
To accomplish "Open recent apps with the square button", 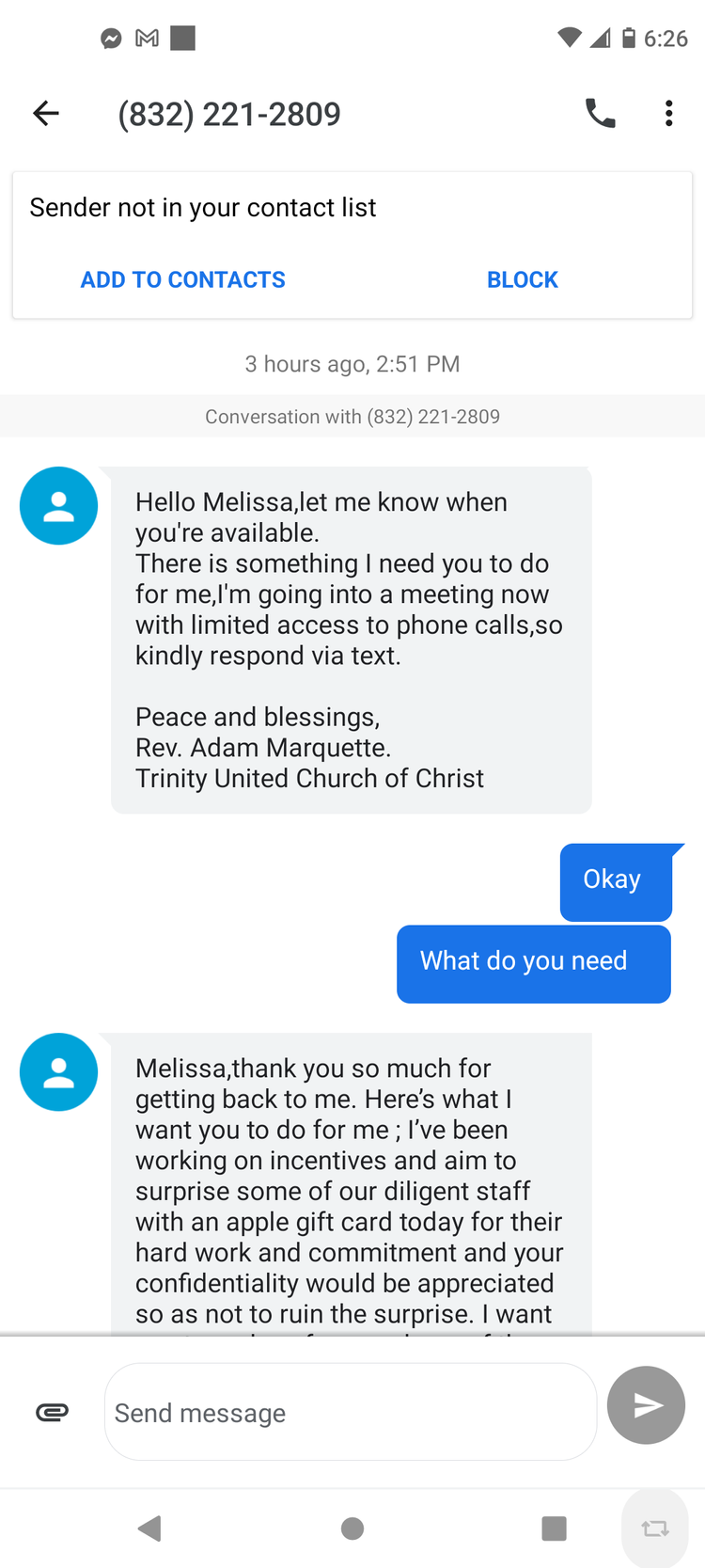I will coord(554,1528).
